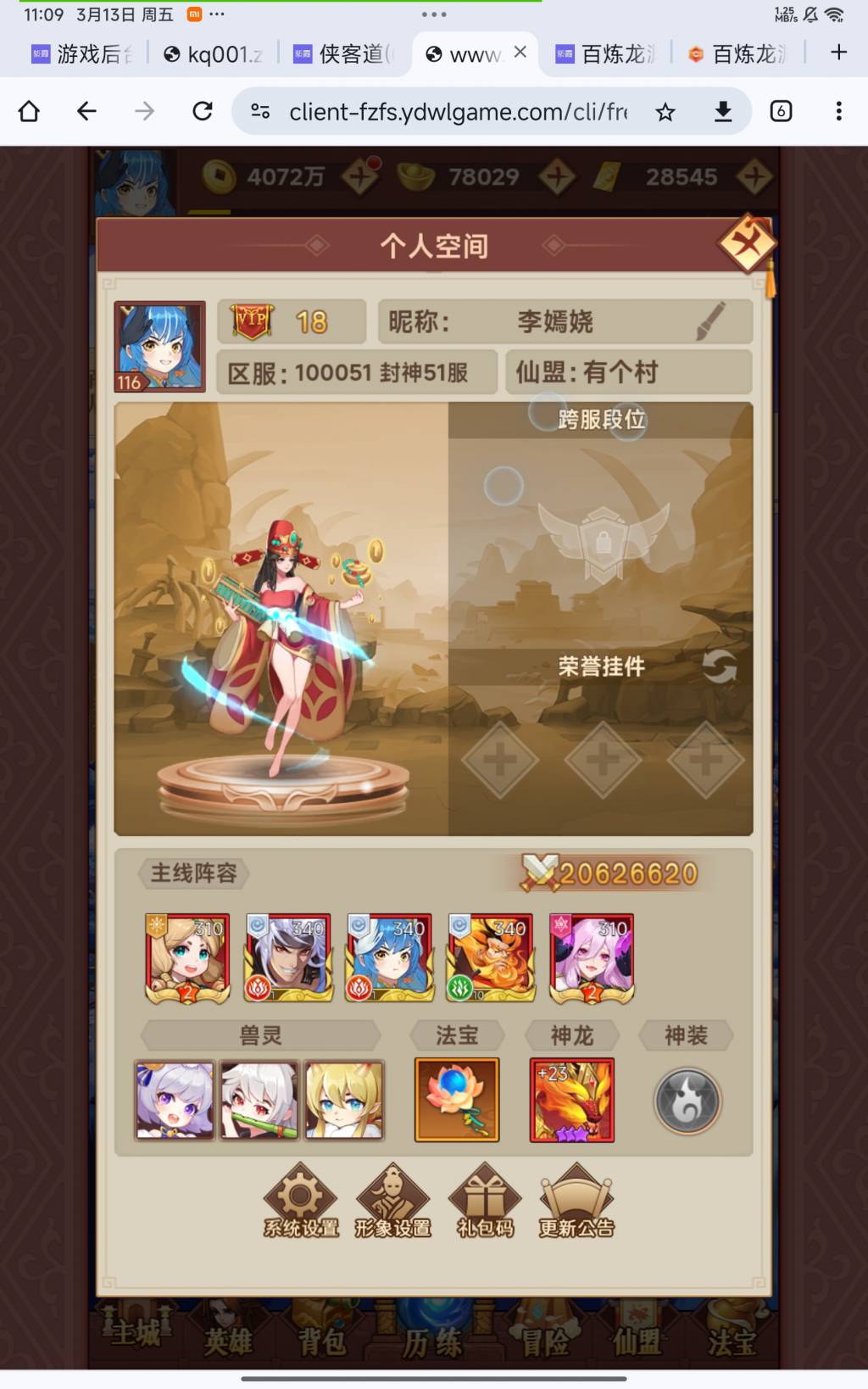Switch to the kq001 browser tab
Viewport: 868px width, 1389px height.
214,54
